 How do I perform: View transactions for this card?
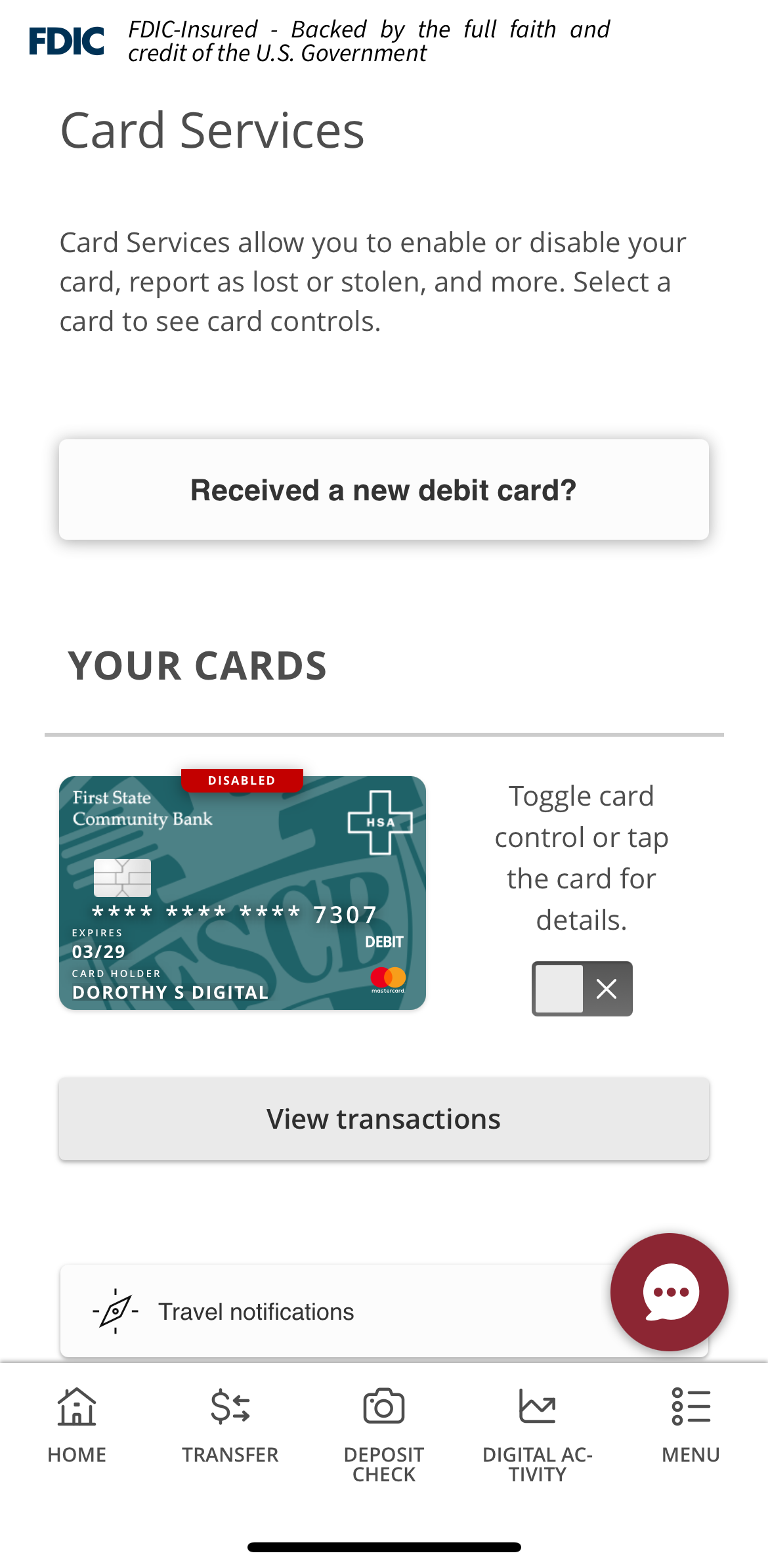[383, 1119]
